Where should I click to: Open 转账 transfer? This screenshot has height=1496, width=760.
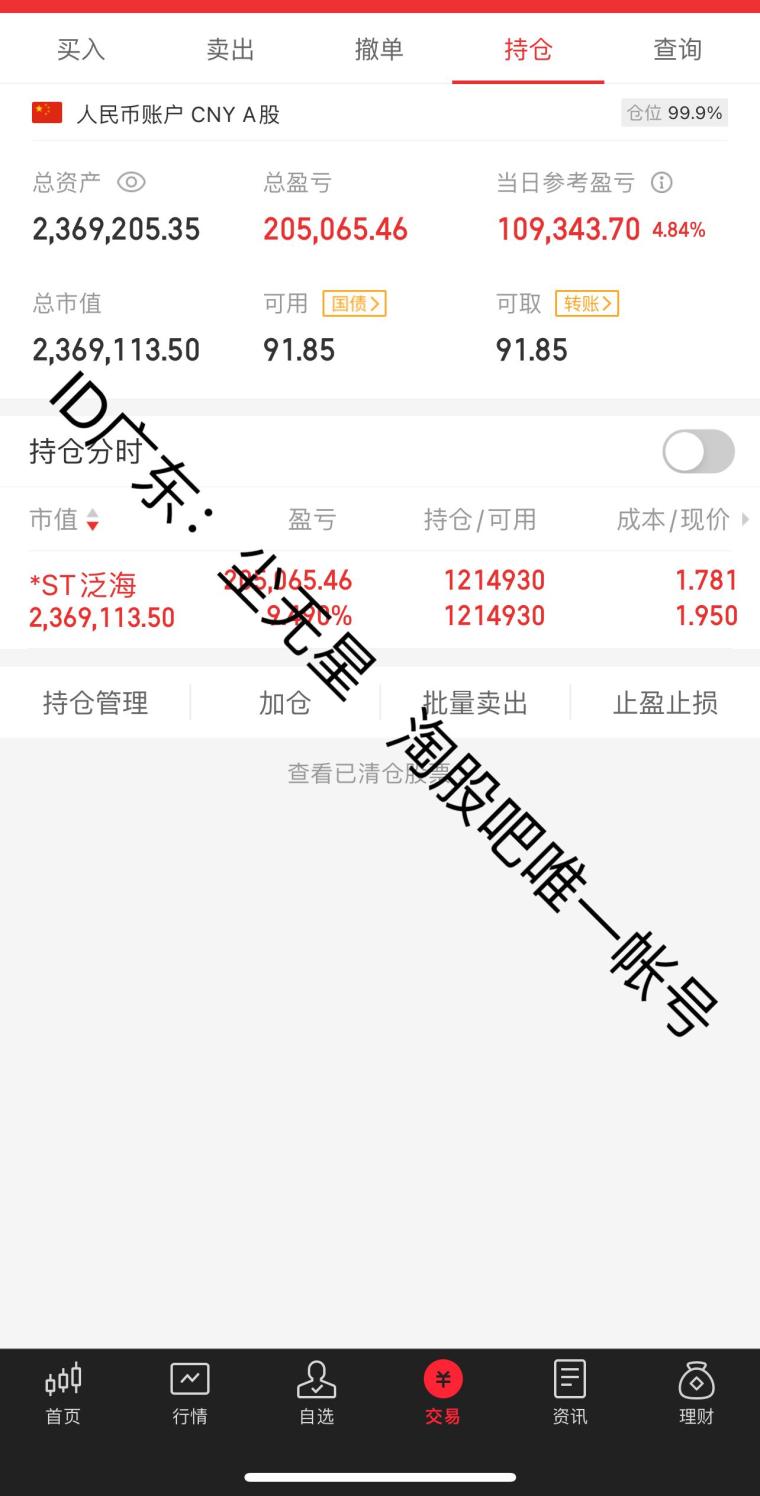click(587, 303)
